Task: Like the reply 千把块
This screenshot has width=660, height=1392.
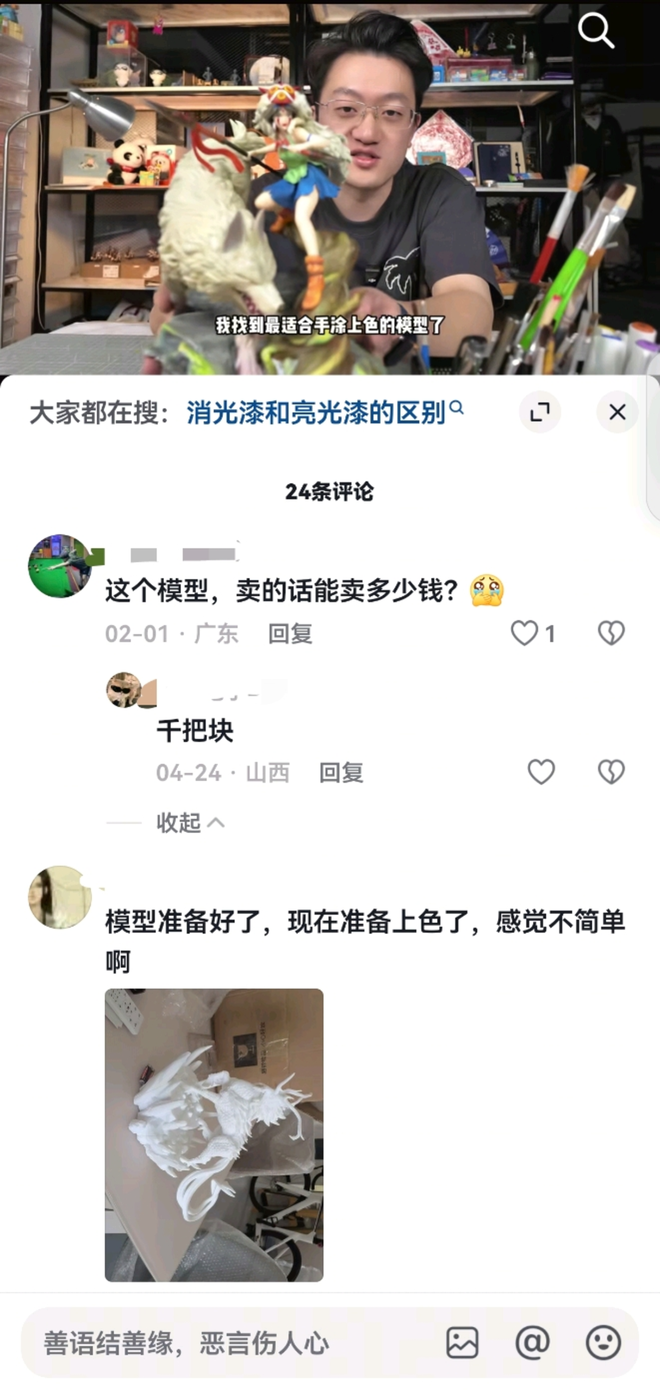Action: (541, 772)
